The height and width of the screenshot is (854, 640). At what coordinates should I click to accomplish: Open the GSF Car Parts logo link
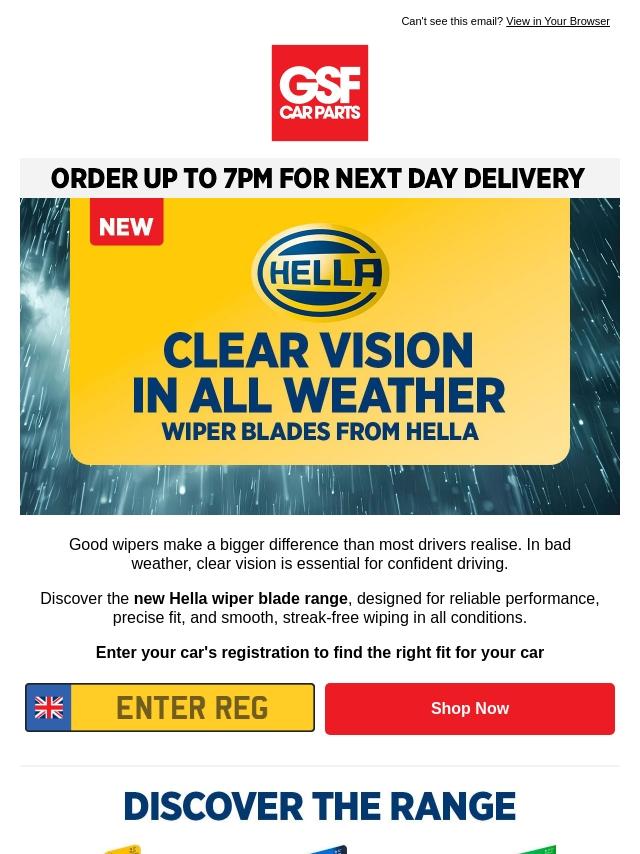coord(320,92)
